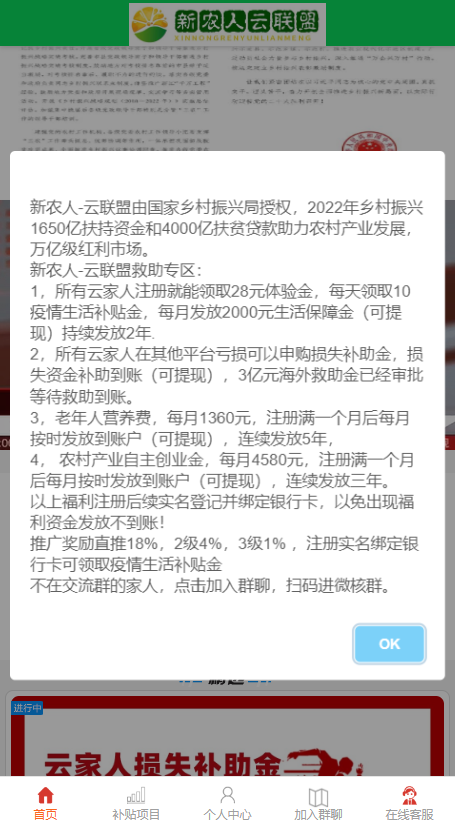Switch to the 补贴项目 tab
The image size is (455, 831).
(136, 803)
